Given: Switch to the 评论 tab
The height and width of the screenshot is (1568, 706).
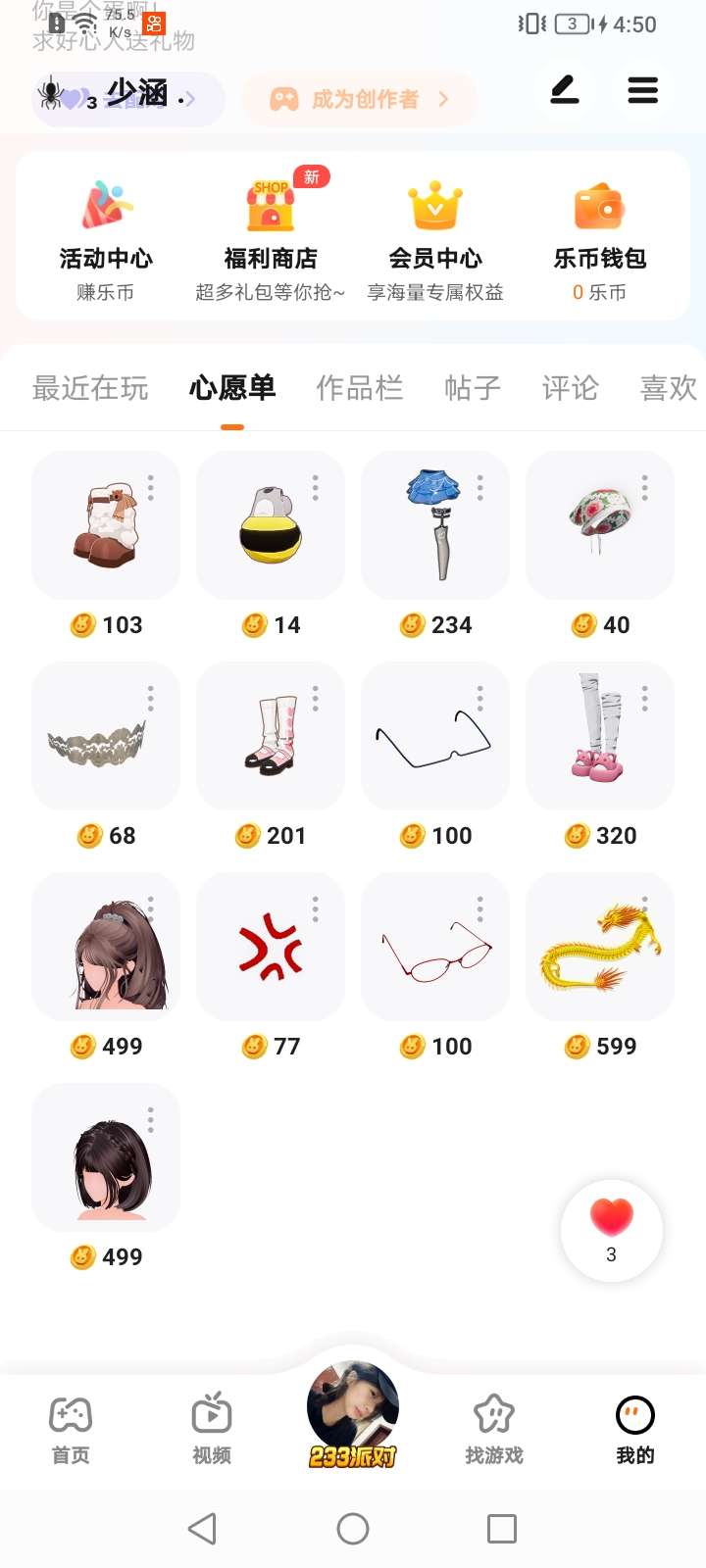Looking at the screenshot, I should (x=570, y=388).
